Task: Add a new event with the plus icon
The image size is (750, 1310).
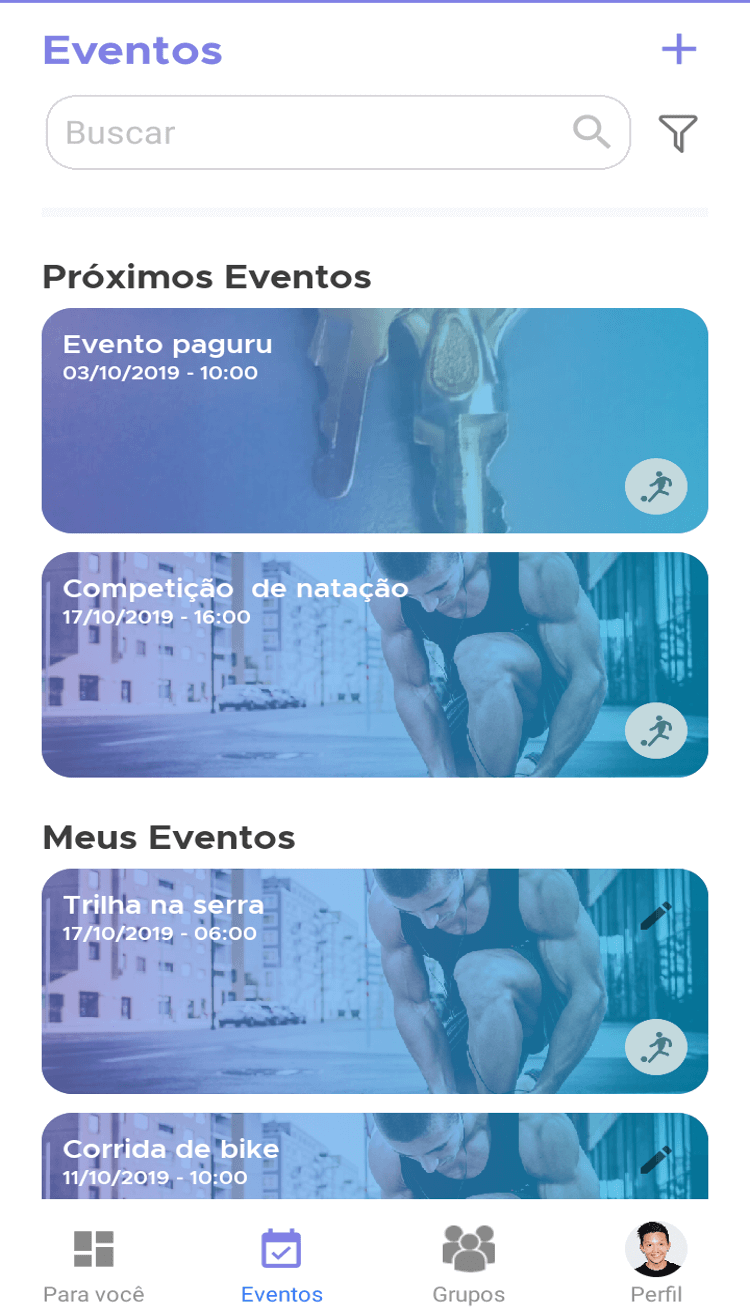Action: tap(679, 49)
